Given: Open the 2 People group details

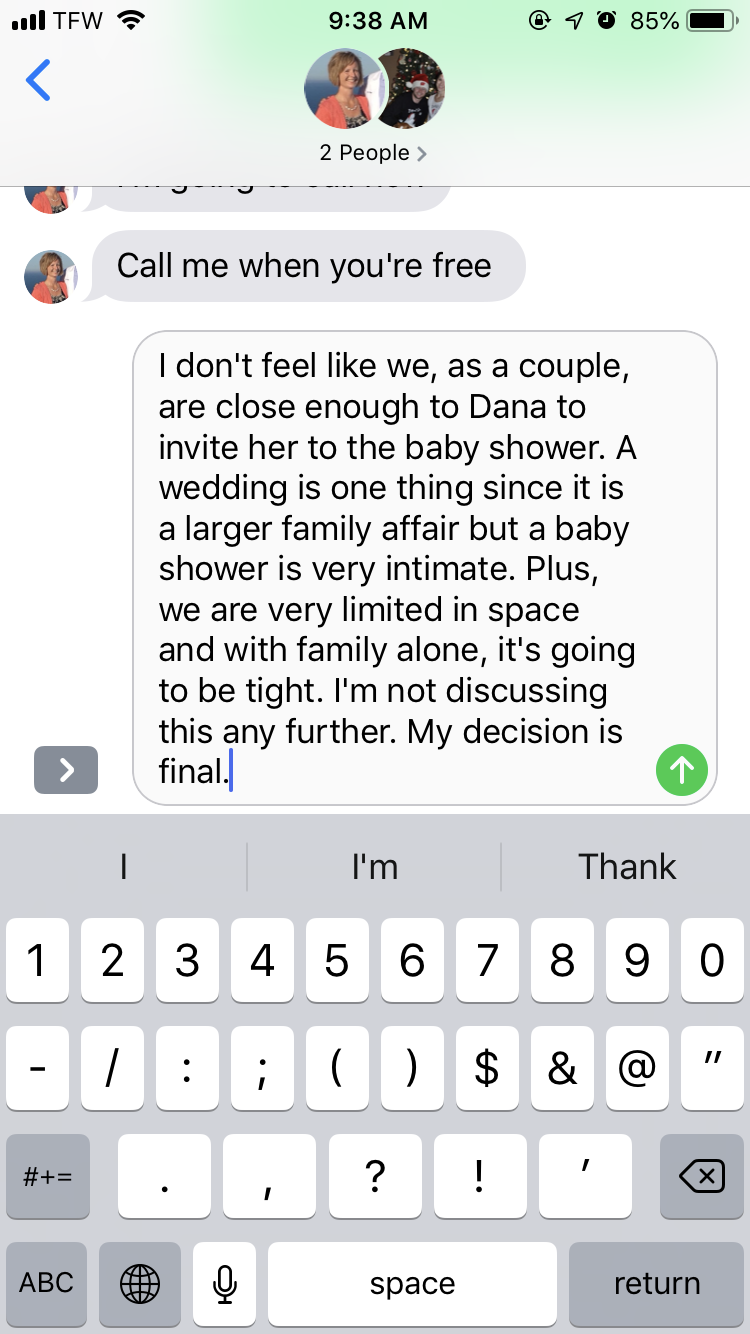Looking at the screenshot, I should pos(374,153).
